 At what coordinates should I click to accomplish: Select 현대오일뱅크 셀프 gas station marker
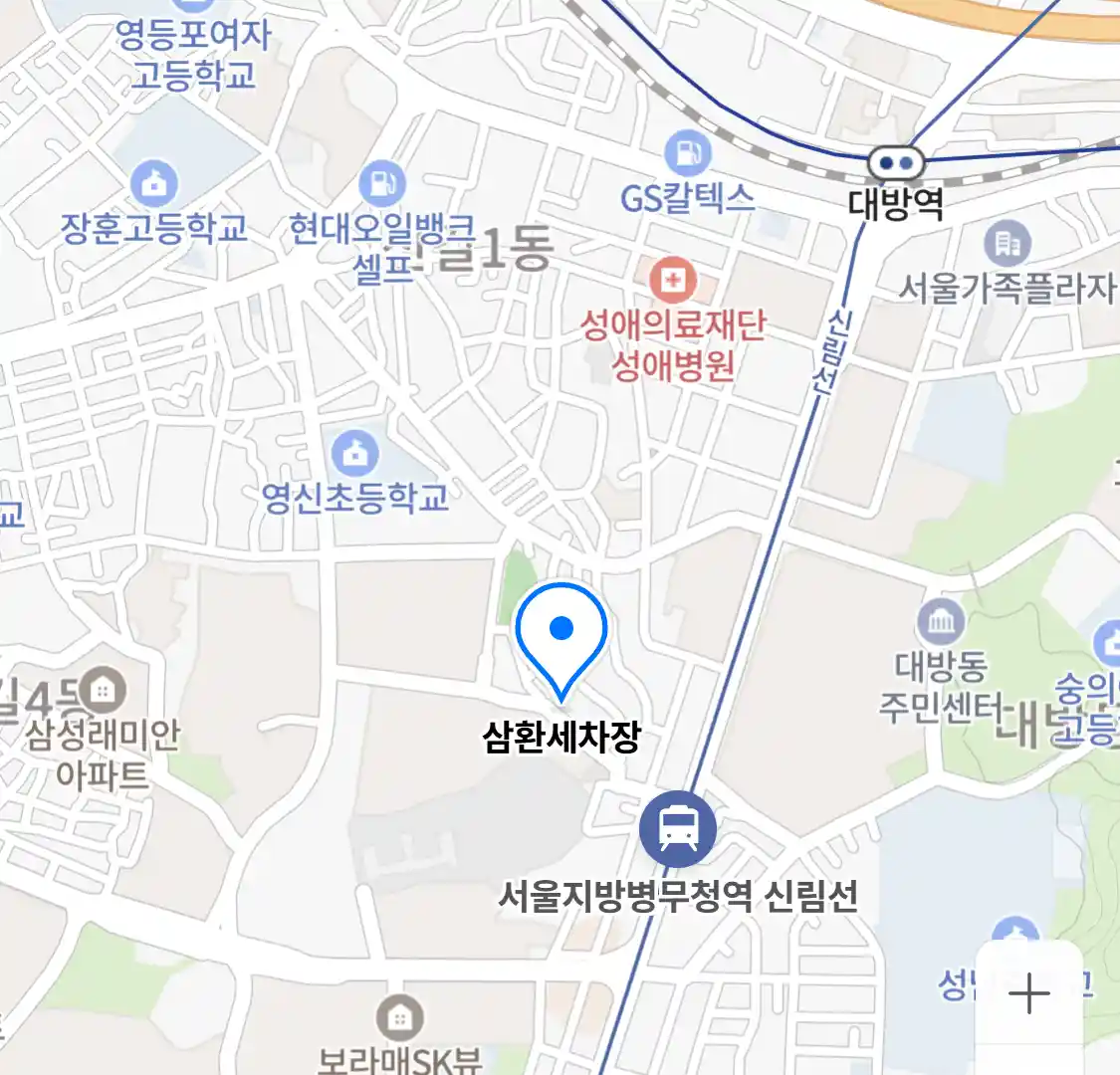(x=382, y=184)
